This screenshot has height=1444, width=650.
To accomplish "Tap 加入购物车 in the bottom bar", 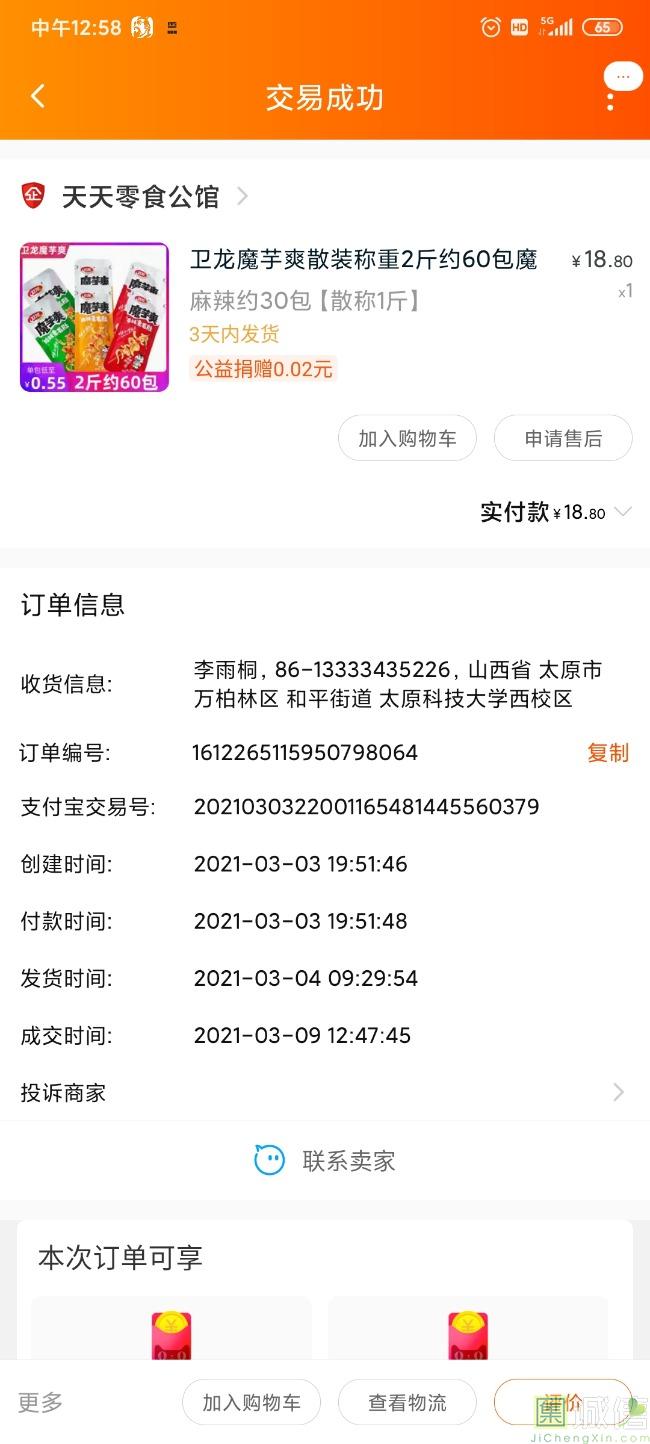I will point(251,1402).
